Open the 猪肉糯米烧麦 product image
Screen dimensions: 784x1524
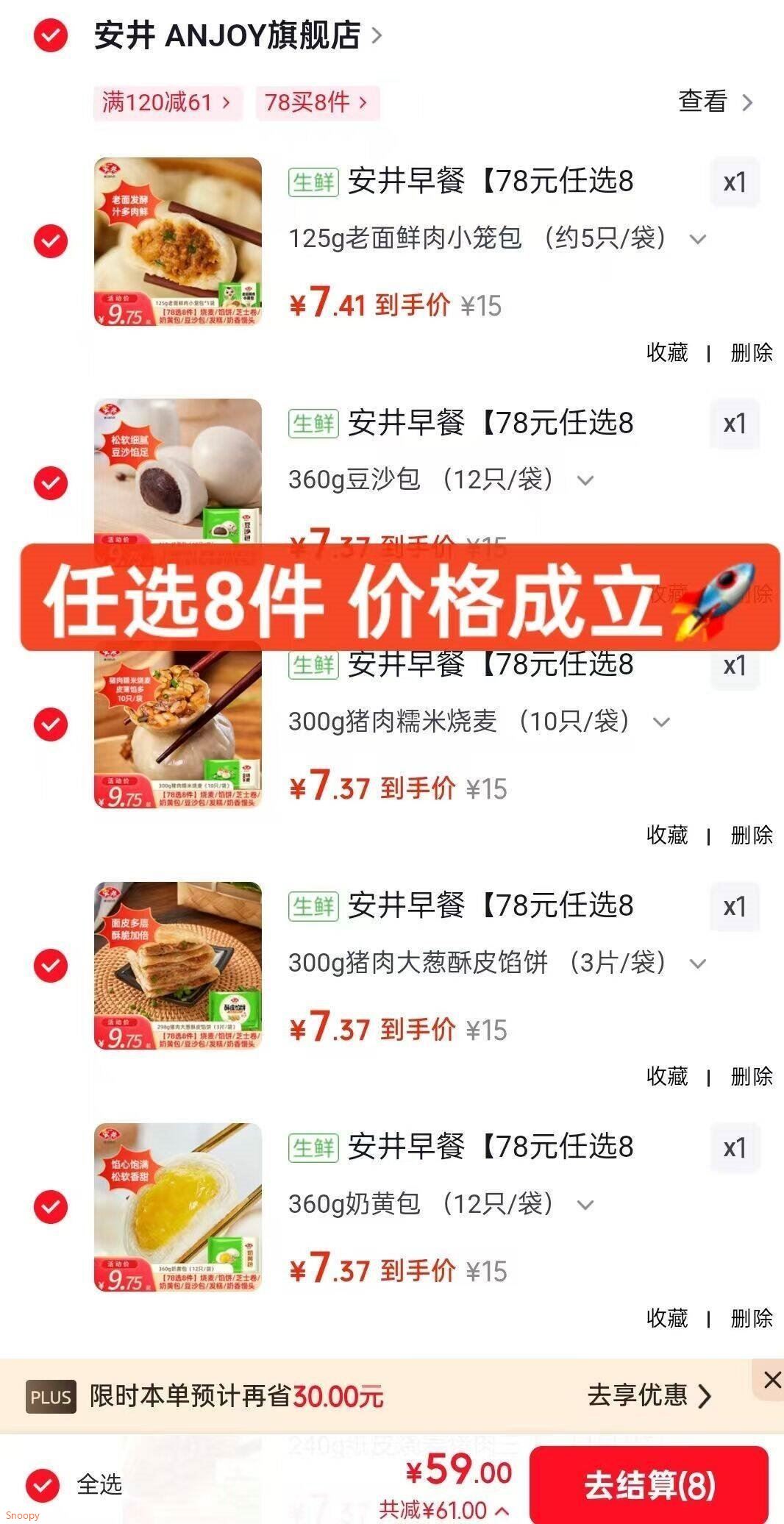click(177, 724)
